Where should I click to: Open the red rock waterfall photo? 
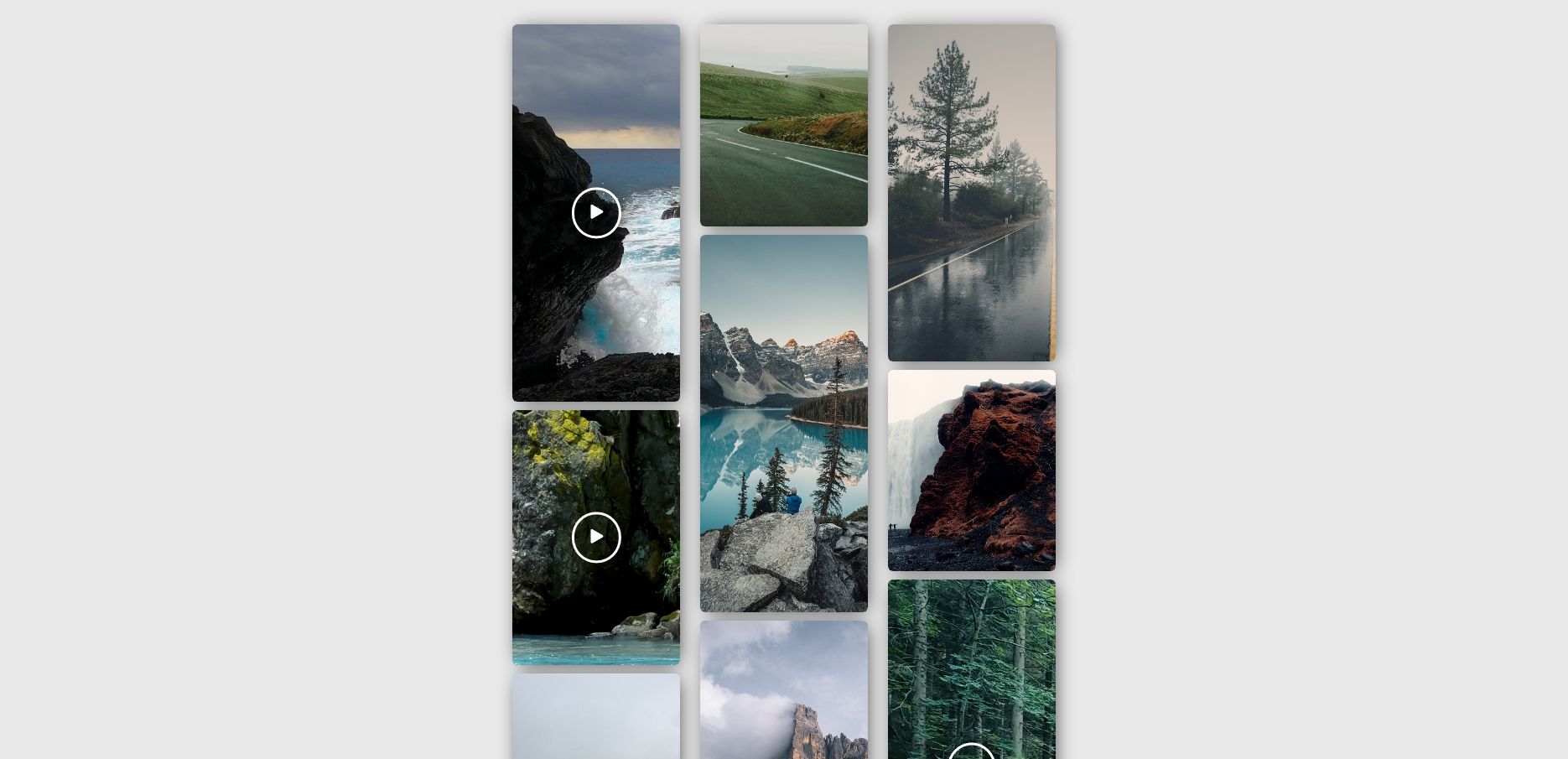972,470
